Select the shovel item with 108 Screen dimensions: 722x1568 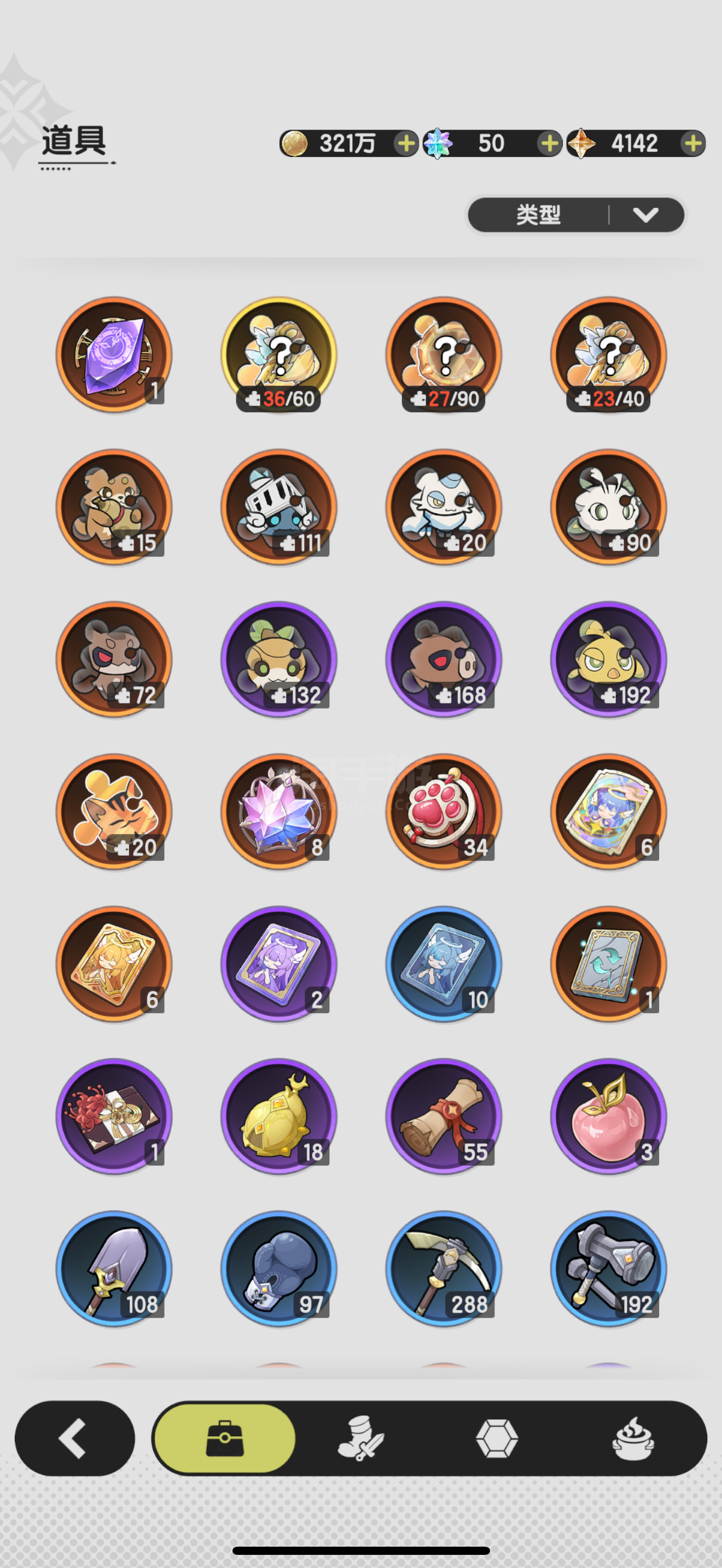pyautogui.click(x=114, y=1268)
